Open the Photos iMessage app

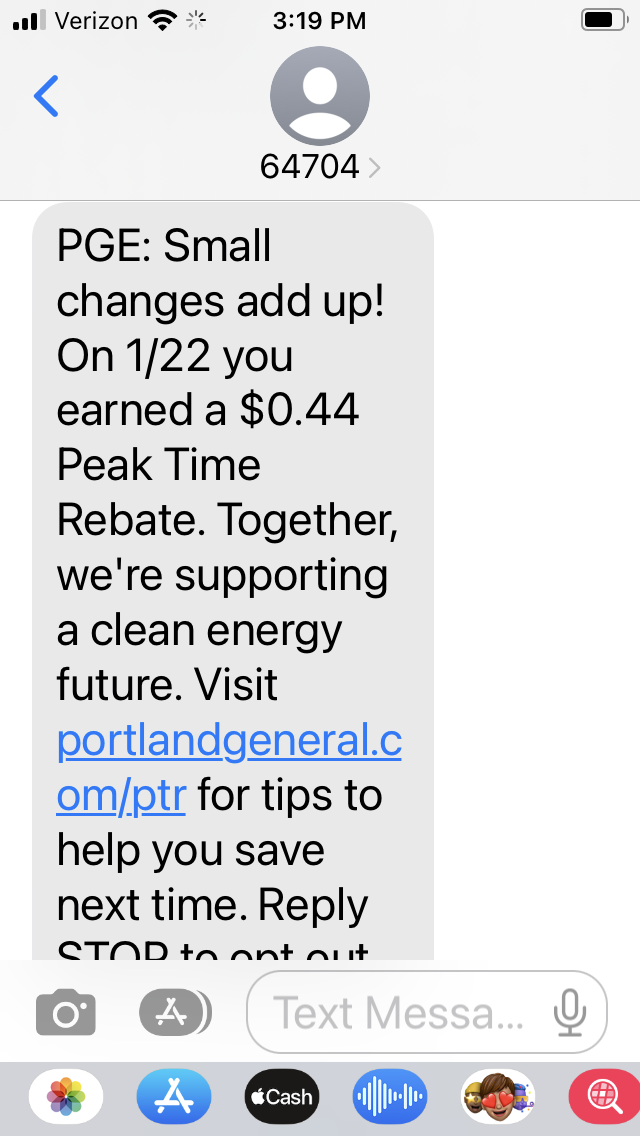(x=66, y=1097)
